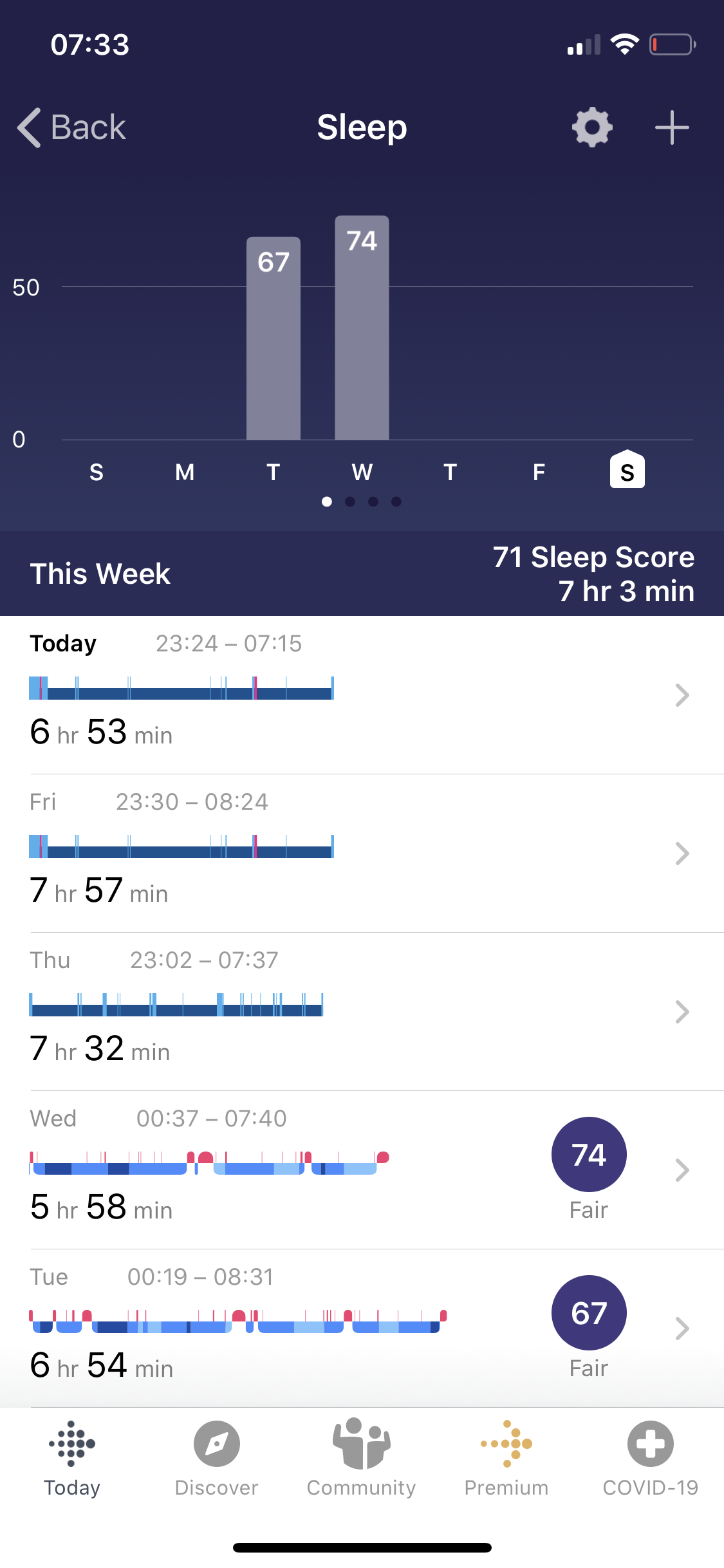Go back from the Sleep screen

click(71, 127)
